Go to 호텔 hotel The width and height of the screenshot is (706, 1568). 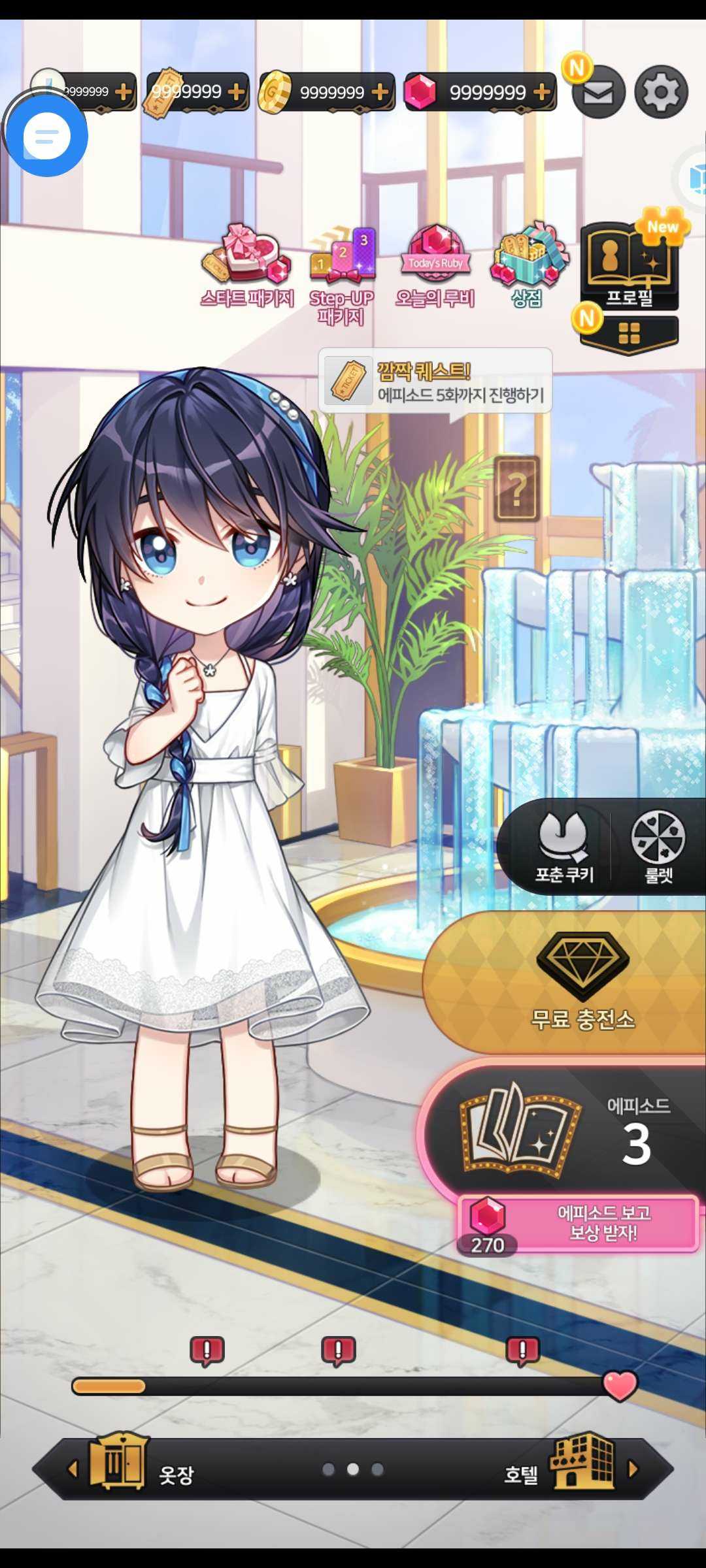562,1470
